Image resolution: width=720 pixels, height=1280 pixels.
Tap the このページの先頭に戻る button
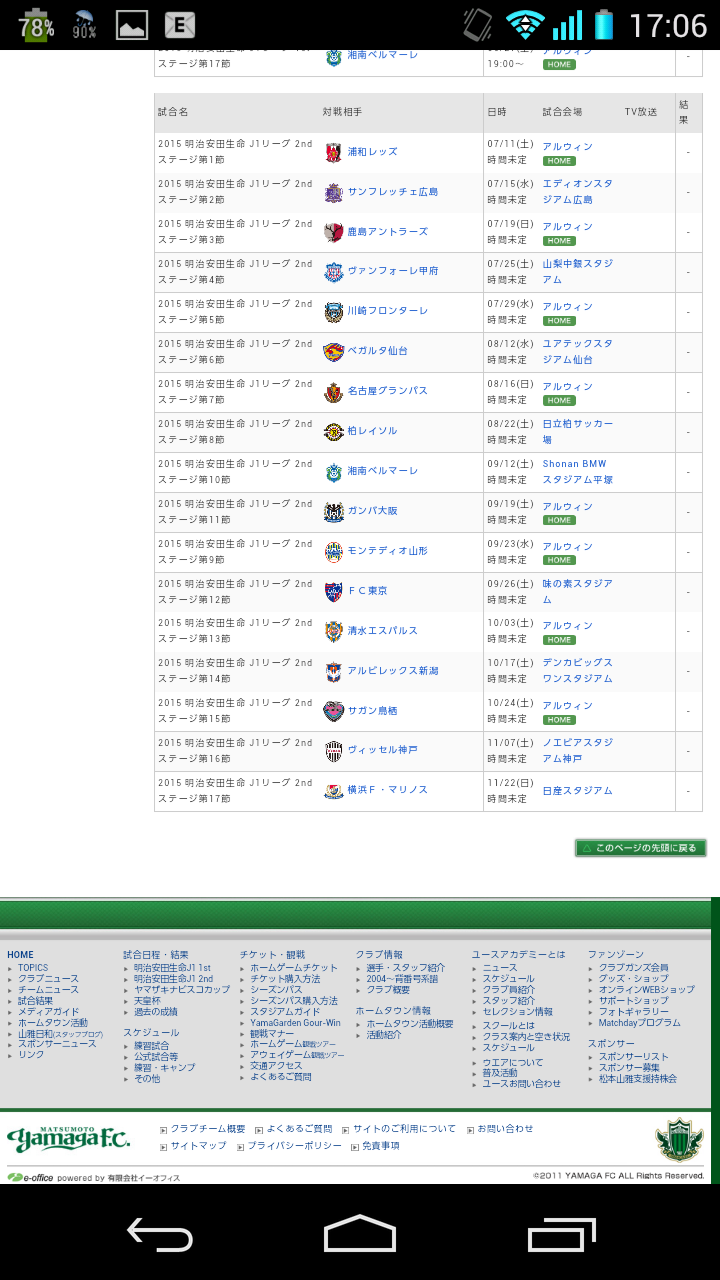click(x=641, y=848)
